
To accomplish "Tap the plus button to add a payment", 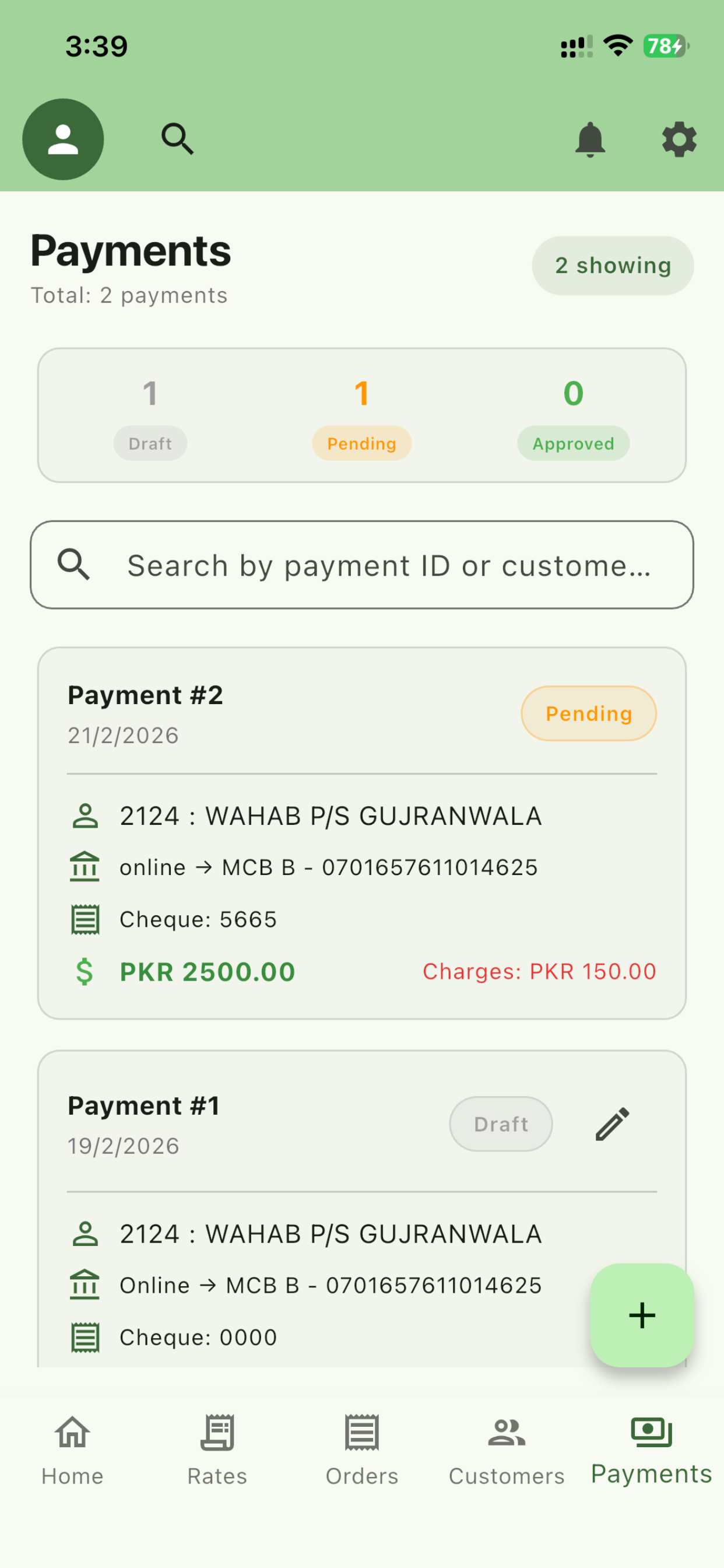I will (x=641, y=1315).
